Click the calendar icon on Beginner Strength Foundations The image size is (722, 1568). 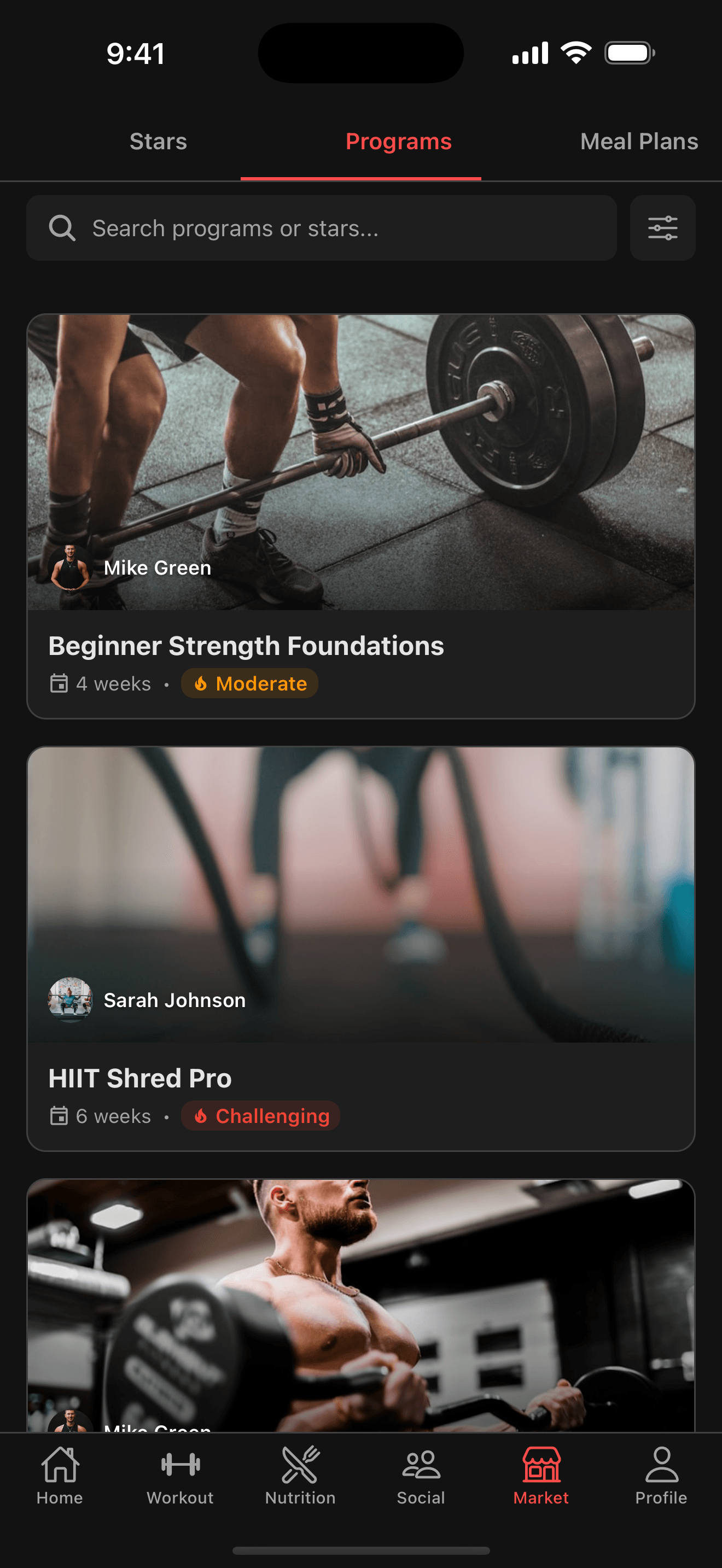coord(59,683)
